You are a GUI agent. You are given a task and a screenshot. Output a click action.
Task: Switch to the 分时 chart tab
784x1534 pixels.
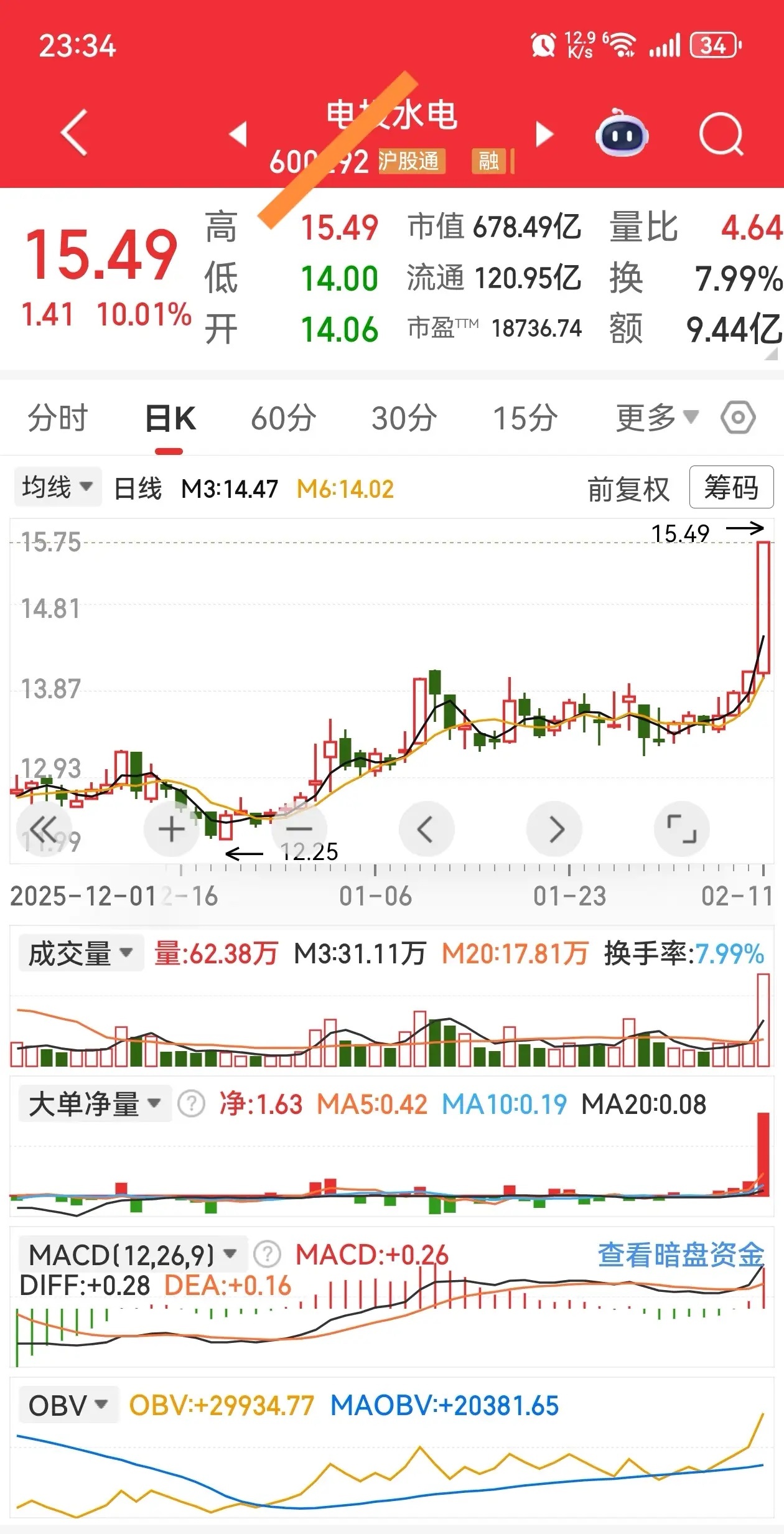click(x=58, y=418)
